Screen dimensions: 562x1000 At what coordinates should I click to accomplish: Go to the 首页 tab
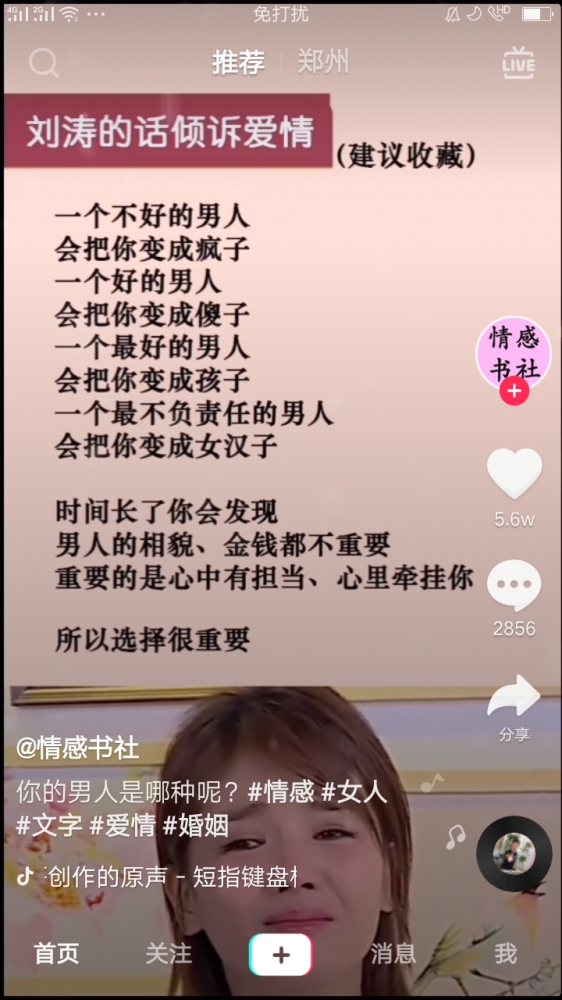(57, 953)
